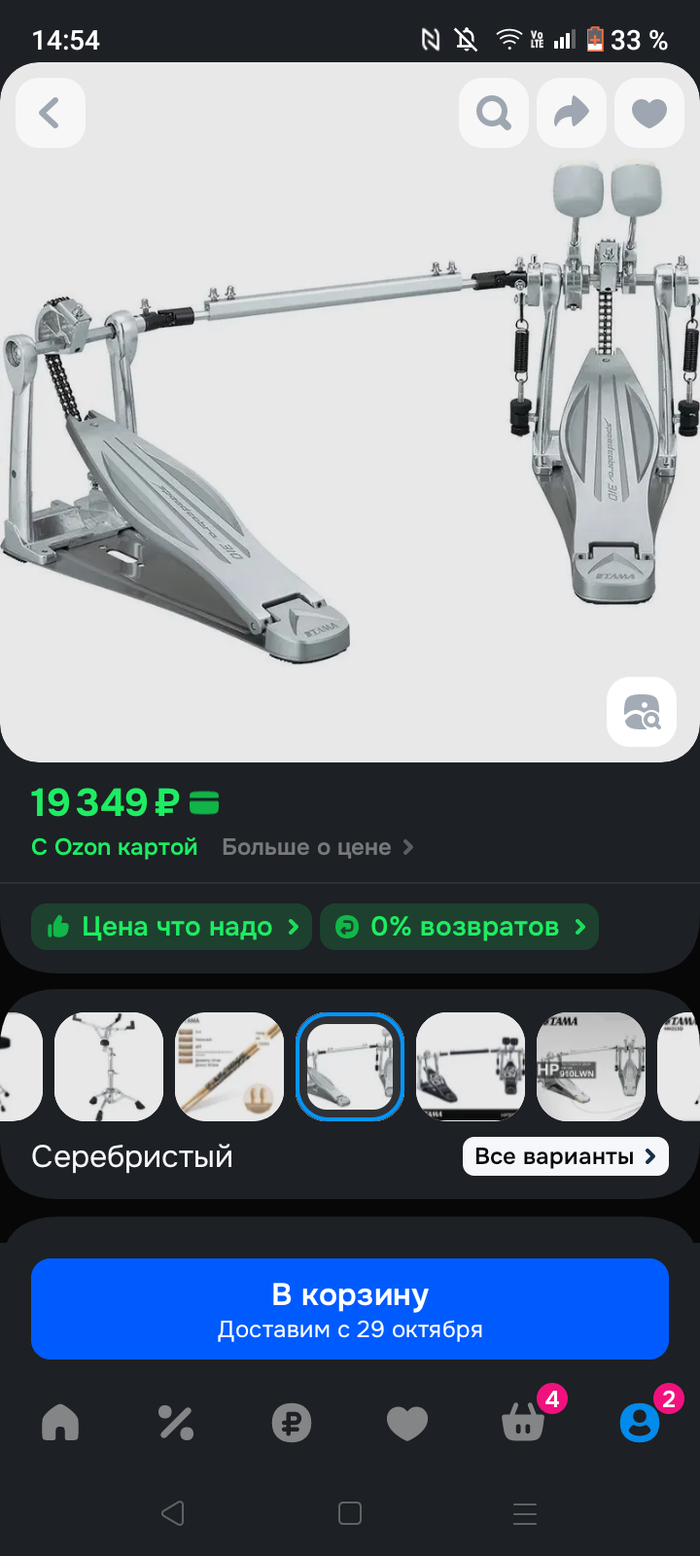This screenshot has width=700, height=1556.
Task: Select the black double pedal variant
Action: (470, 1066)
